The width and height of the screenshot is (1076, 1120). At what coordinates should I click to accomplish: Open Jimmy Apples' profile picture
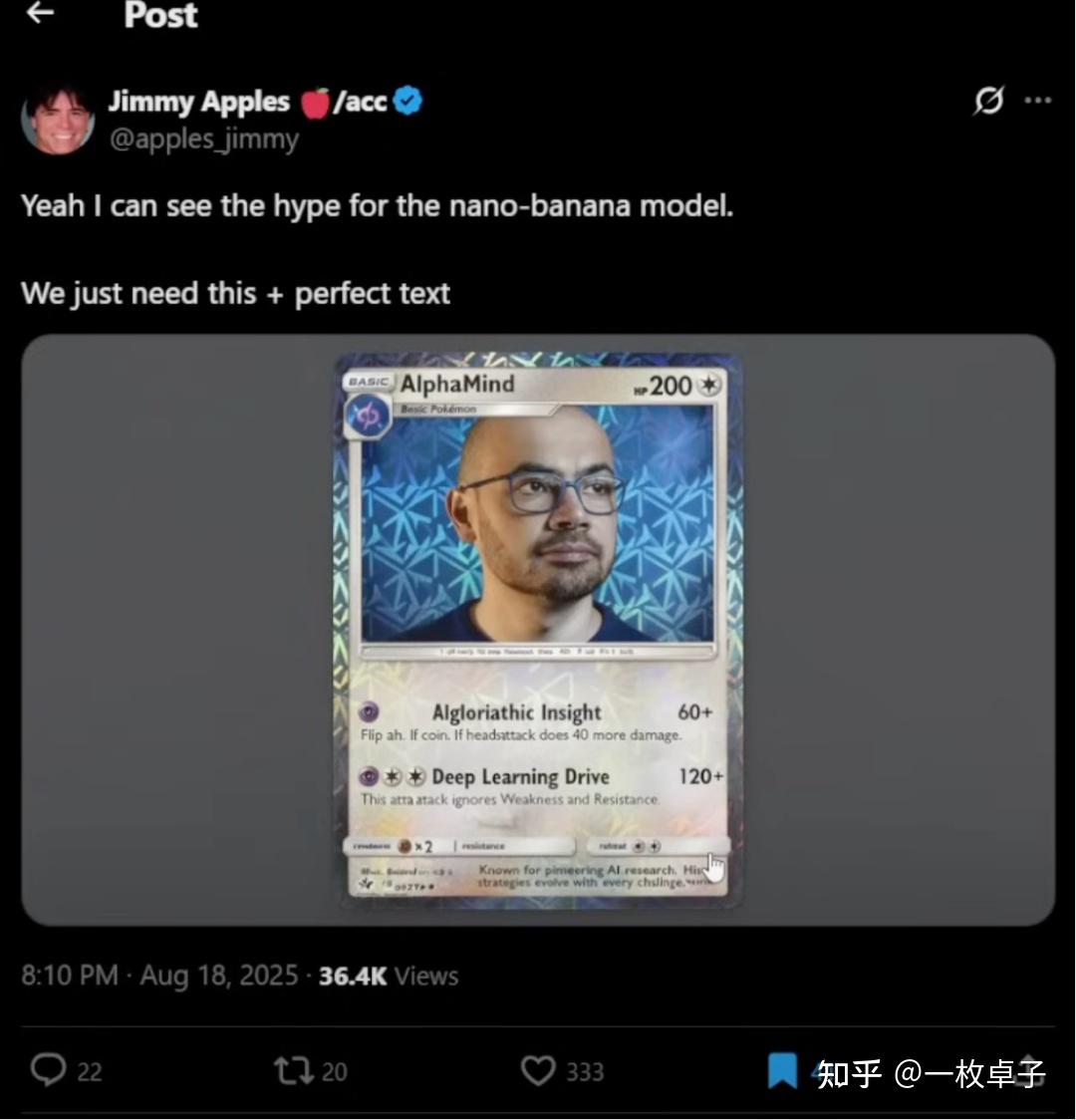point(58,120)
